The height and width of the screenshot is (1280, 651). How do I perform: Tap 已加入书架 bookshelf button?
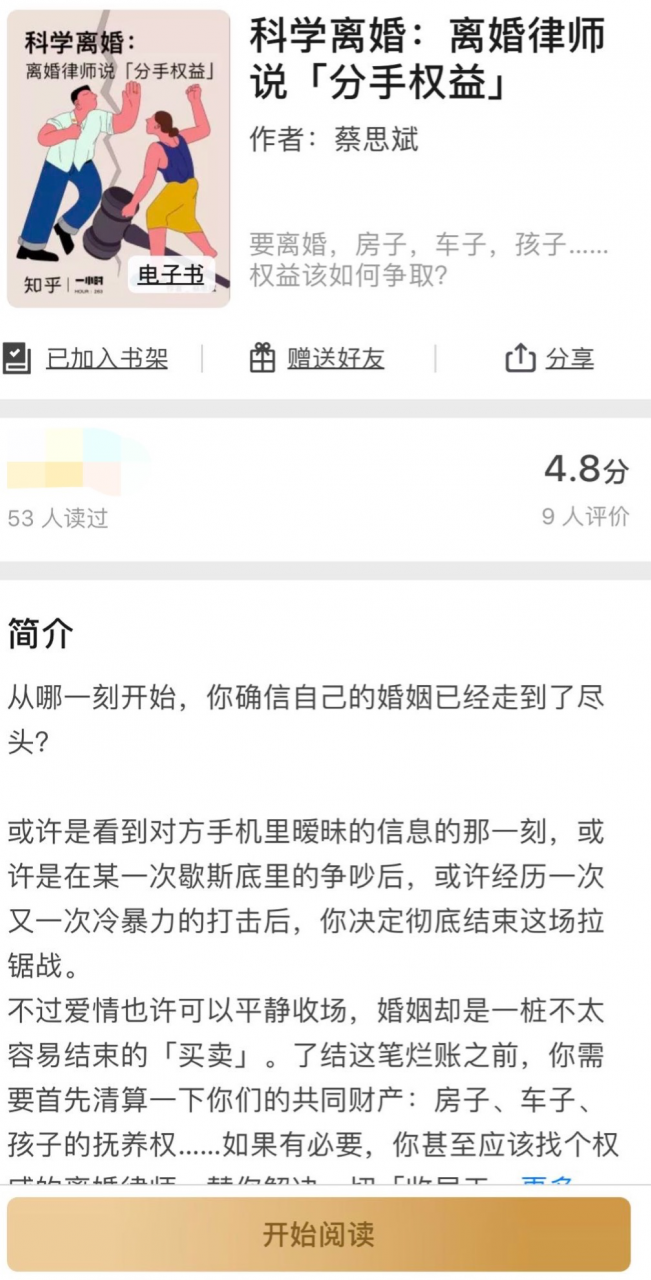click(86, 358)
